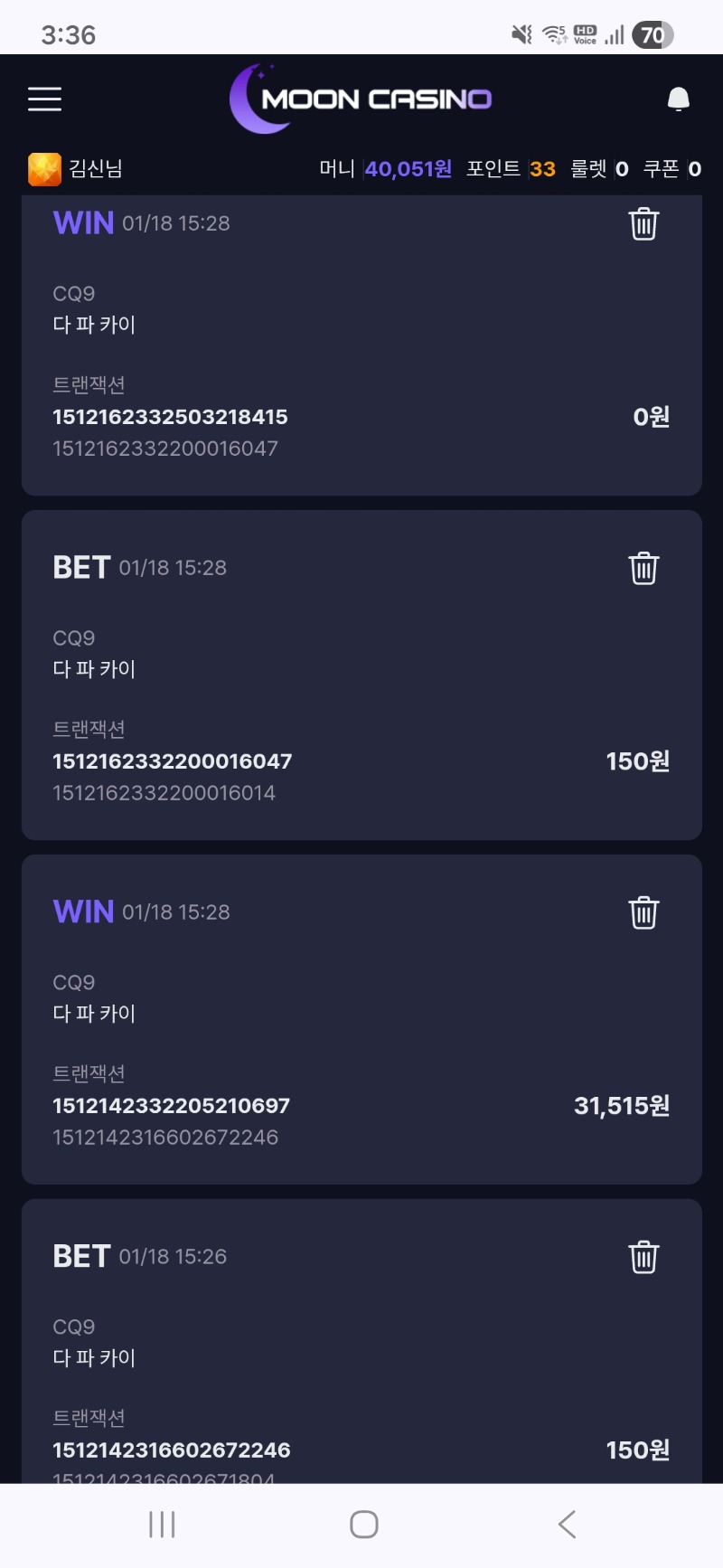Viewport: 723px width, 1568px height.
Task: Open the user profile 김신님
Action: 95,168
